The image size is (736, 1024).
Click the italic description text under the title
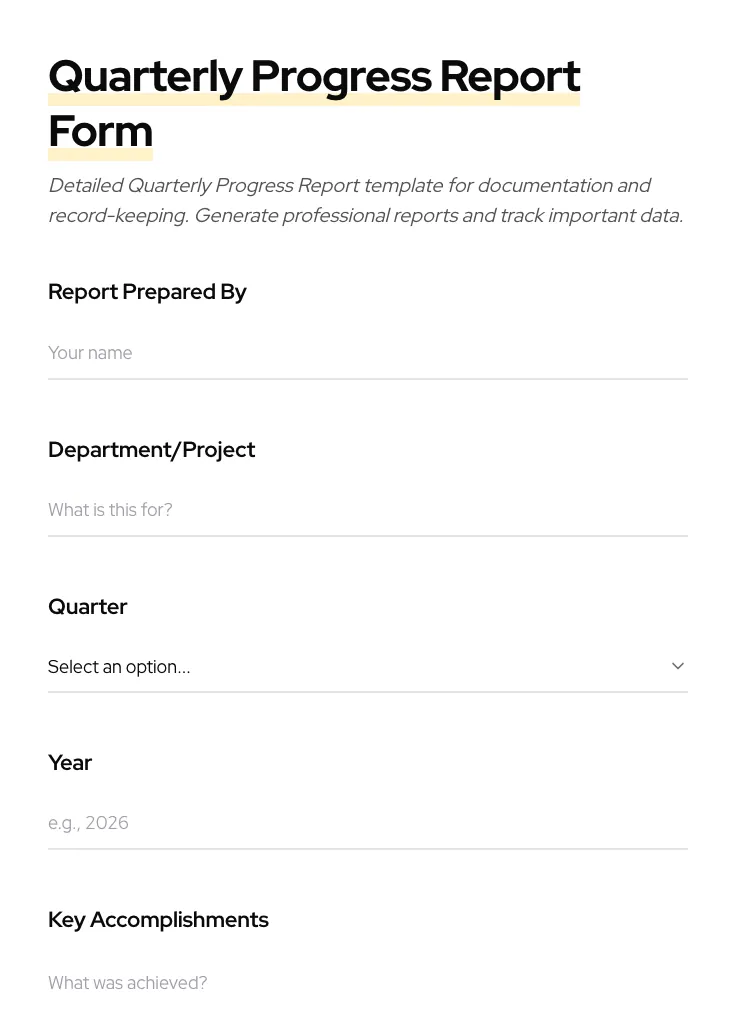(x=365, y=200)
